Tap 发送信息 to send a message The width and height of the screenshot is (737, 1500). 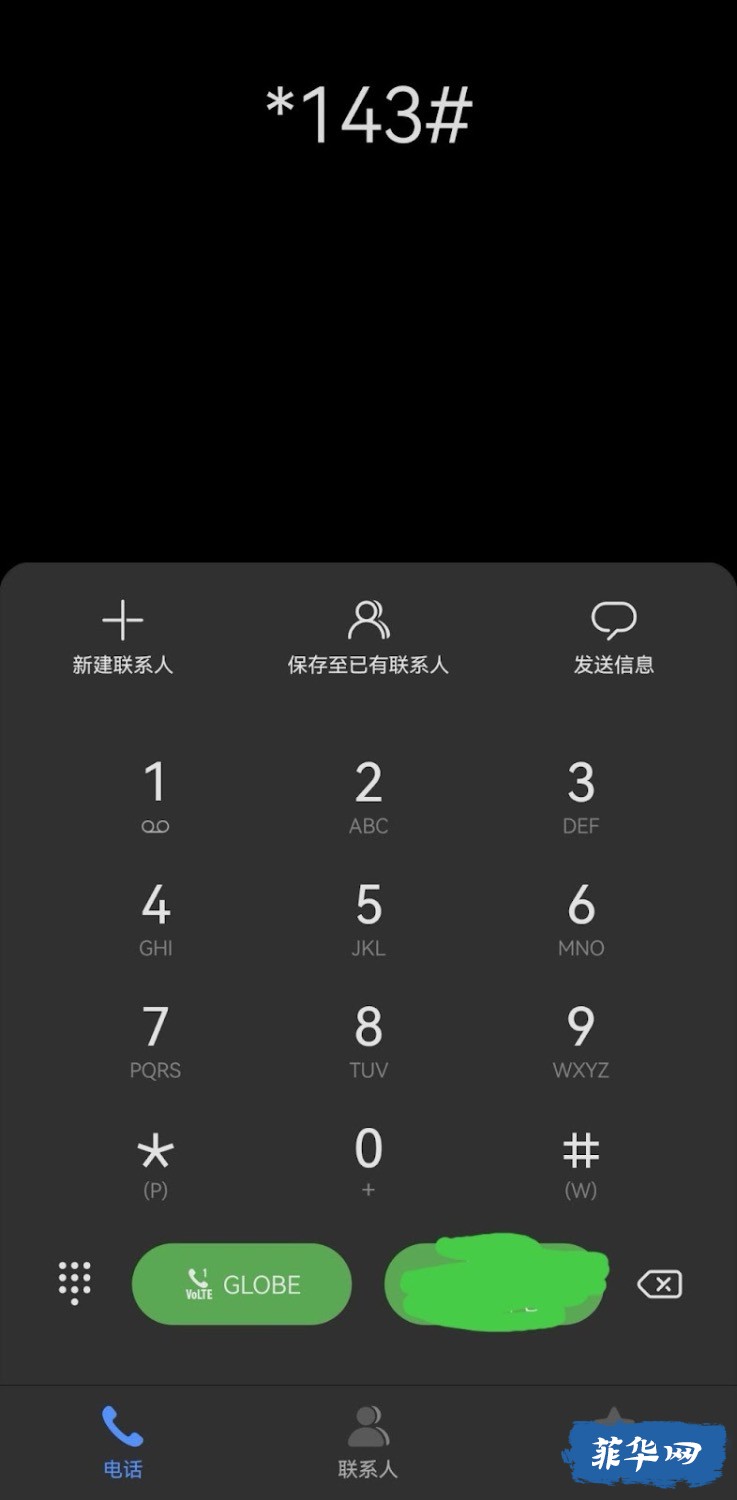coord(613,638)
